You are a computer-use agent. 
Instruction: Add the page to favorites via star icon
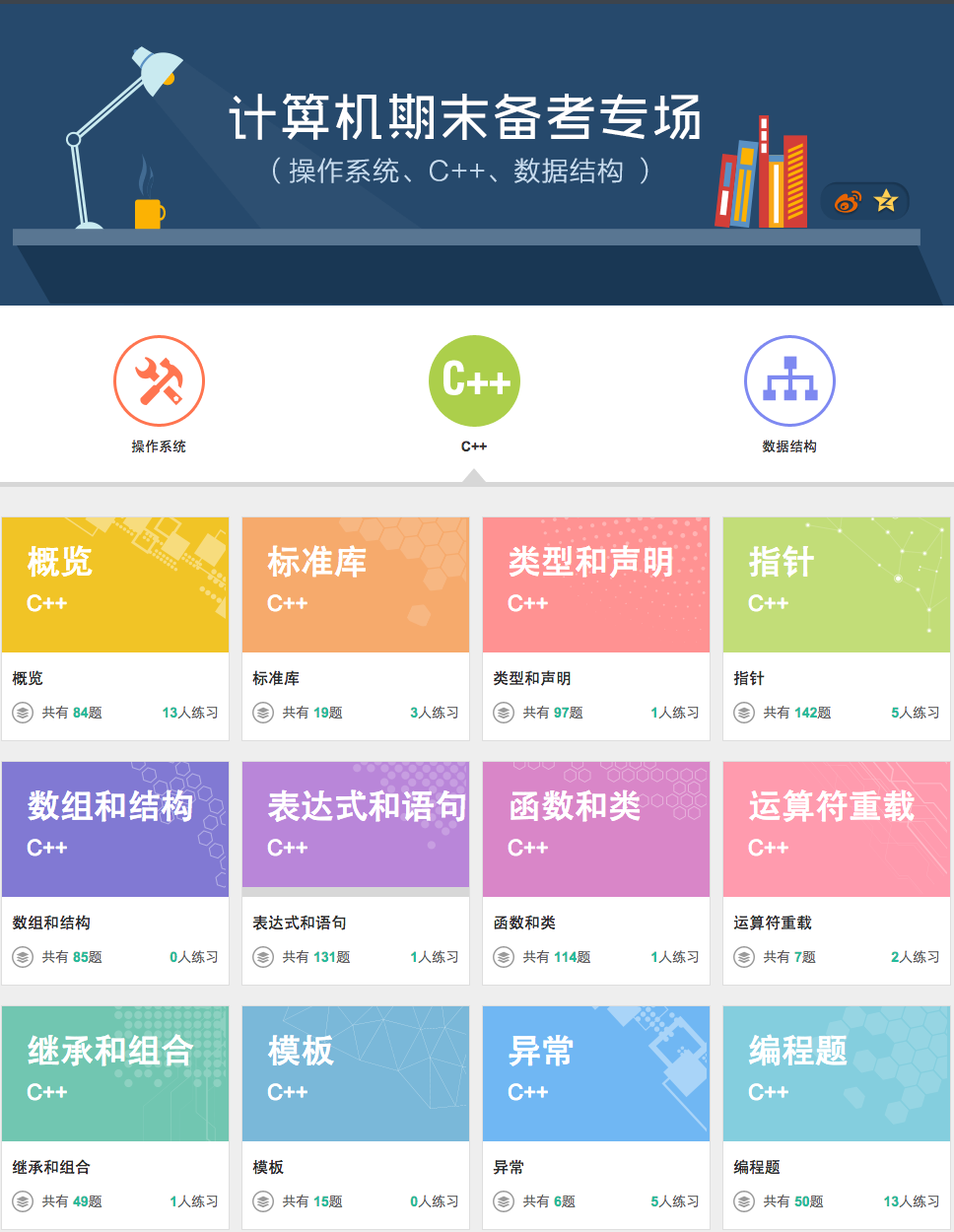coord(886,201)
